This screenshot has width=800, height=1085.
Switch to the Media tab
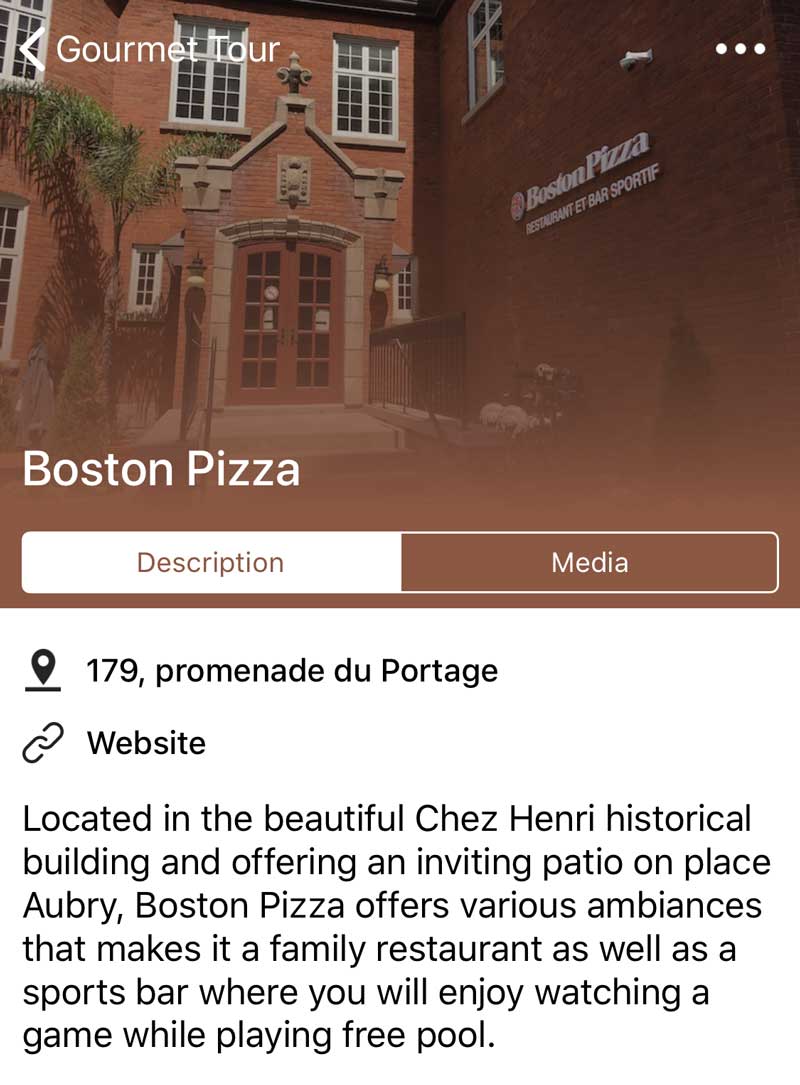589,563
